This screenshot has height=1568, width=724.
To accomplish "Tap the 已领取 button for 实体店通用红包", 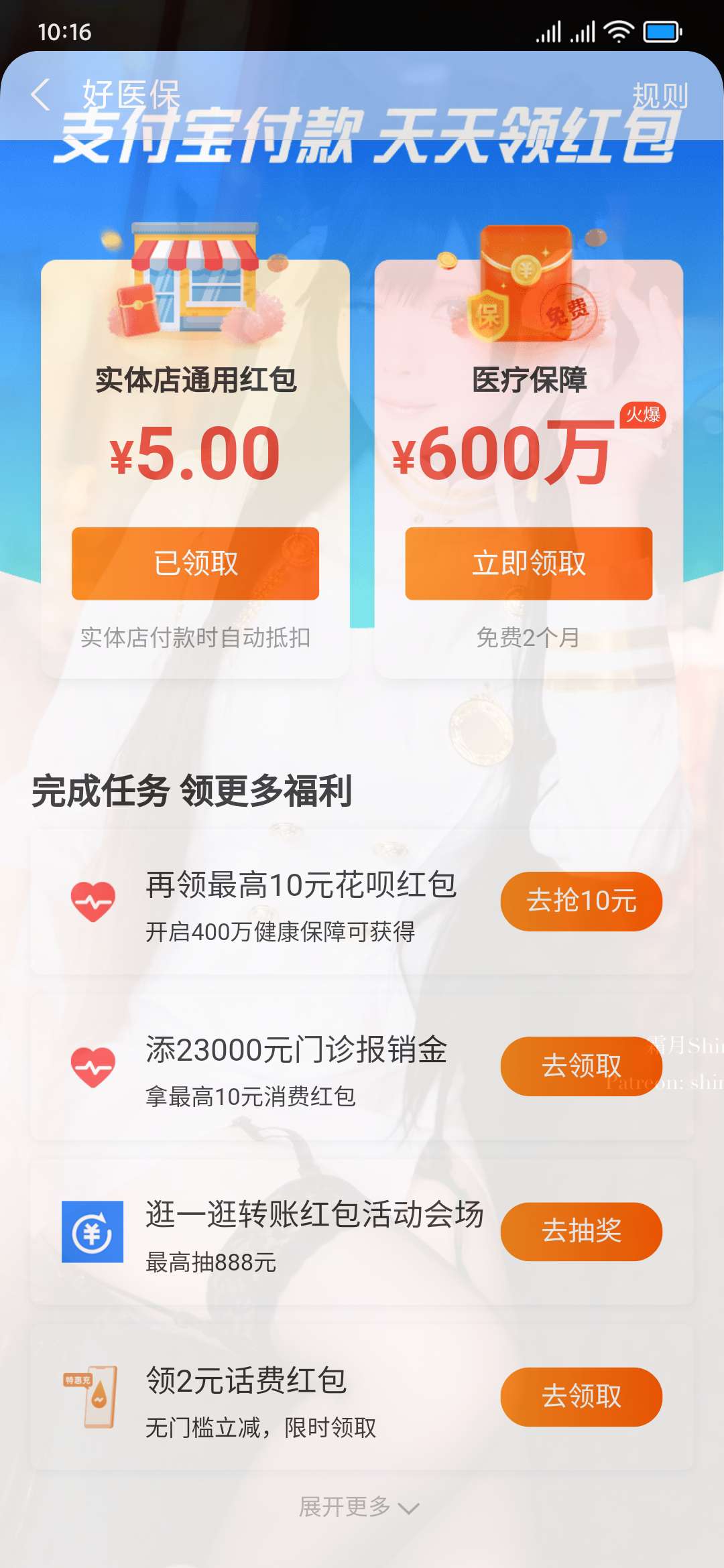I will [x=195, y=564].
